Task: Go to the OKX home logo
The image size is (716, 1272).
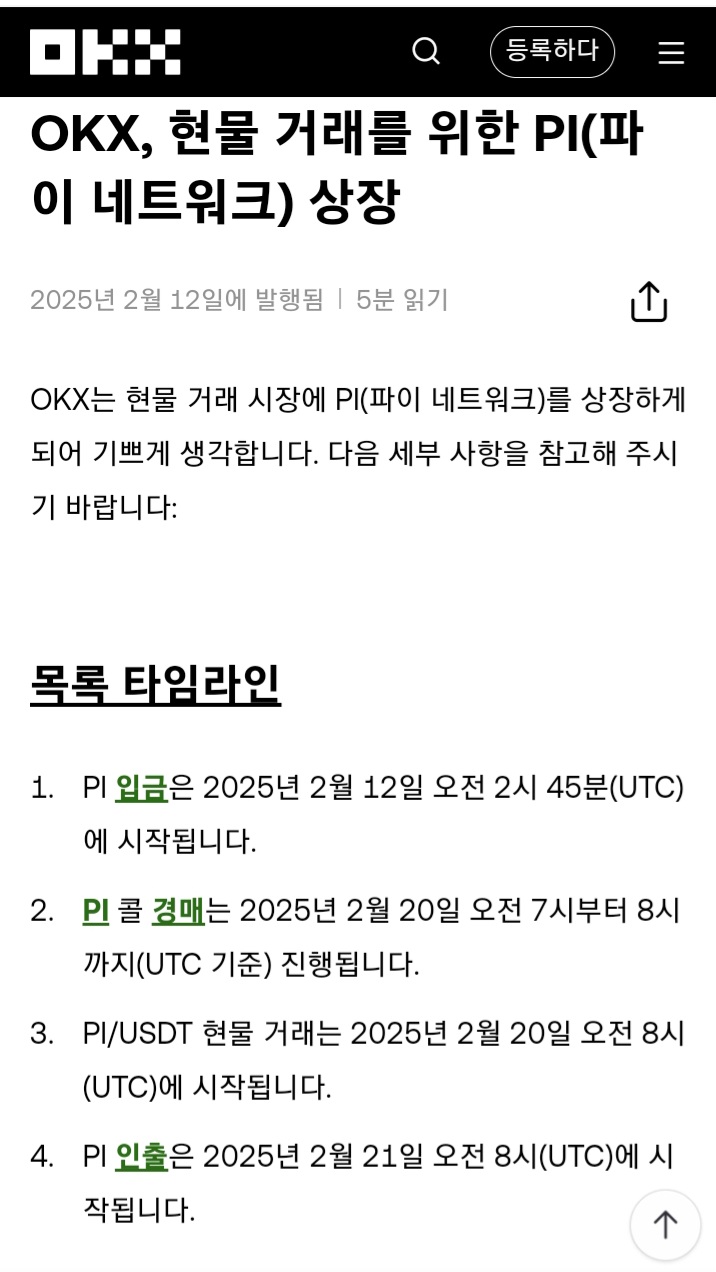Action: tap(105, 52)
